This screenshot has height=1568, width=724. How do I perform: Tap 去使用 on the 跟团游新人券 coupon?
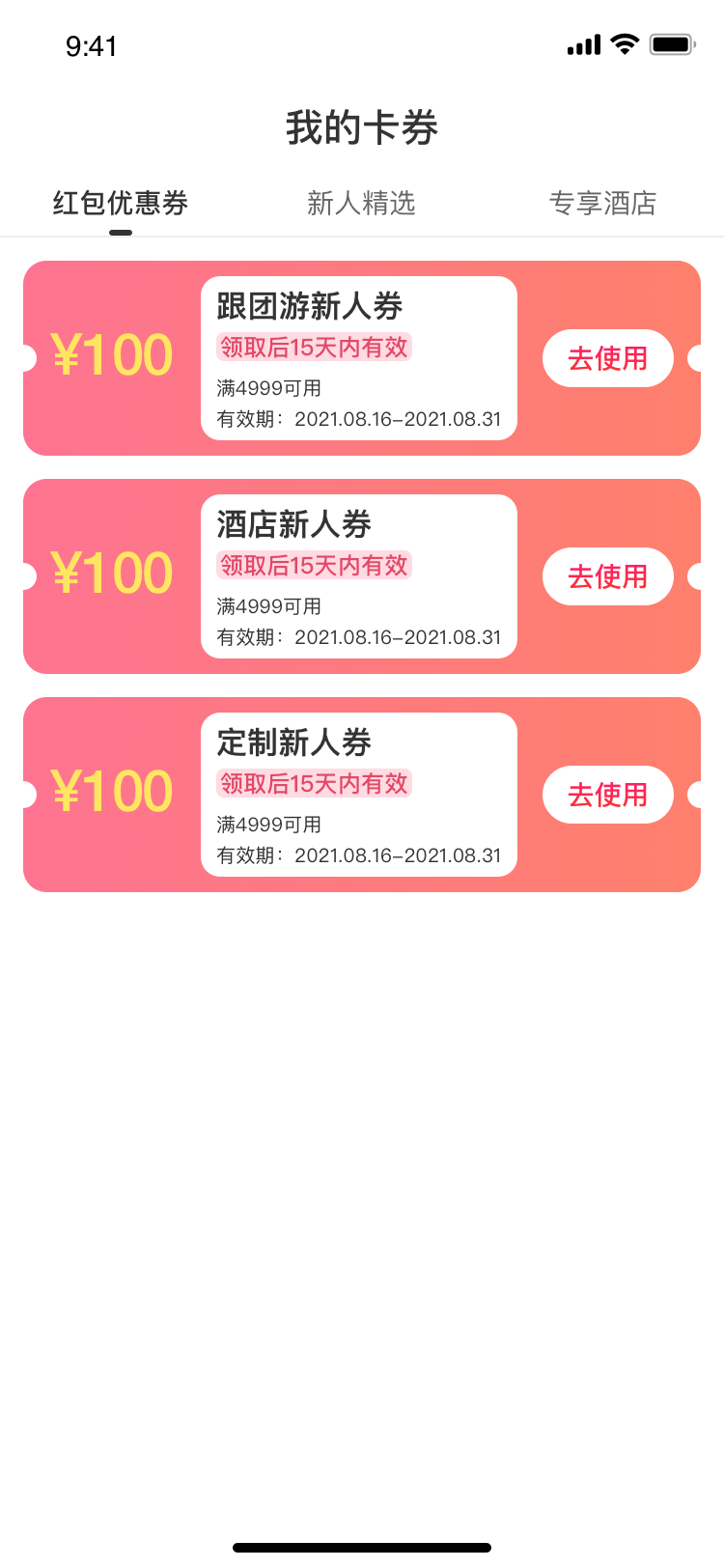[x=607, y=358]
